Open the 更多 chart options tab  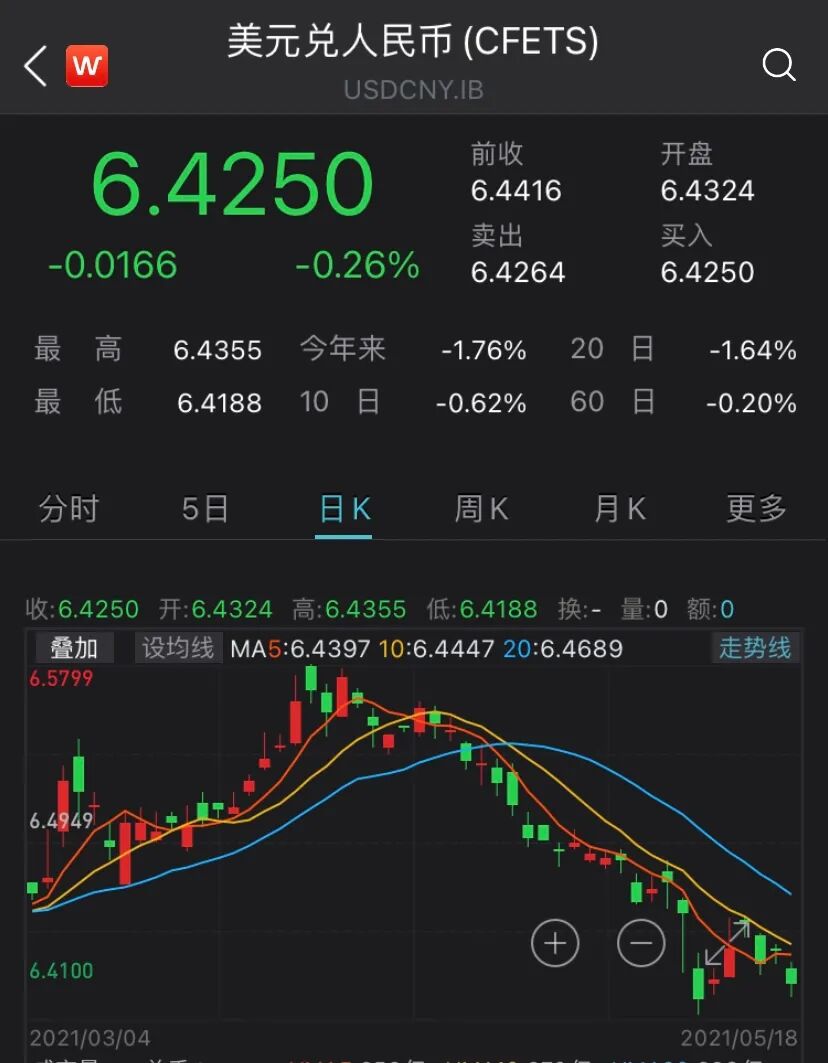coord(756,509)
